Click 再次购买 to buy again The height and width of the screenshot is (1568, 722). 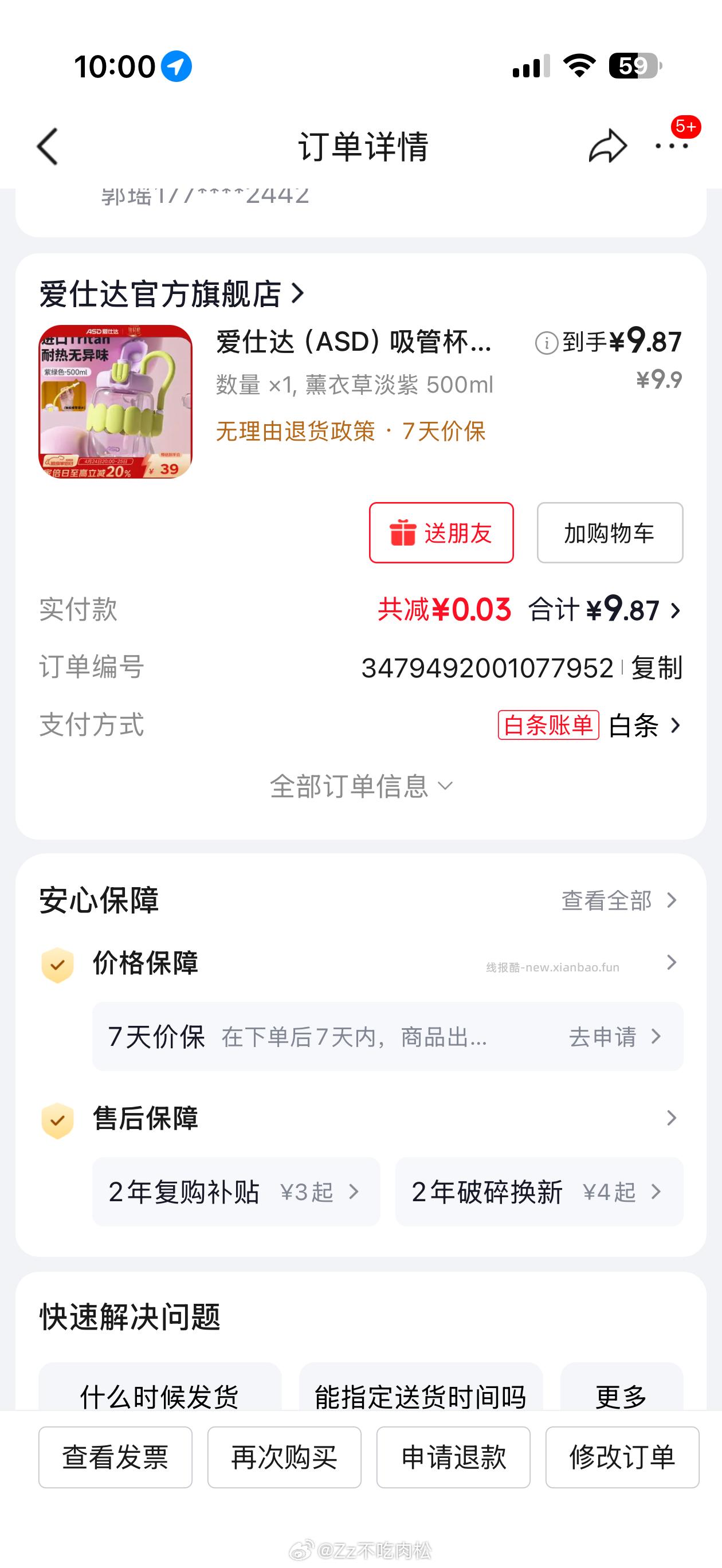pos(285,1457)
